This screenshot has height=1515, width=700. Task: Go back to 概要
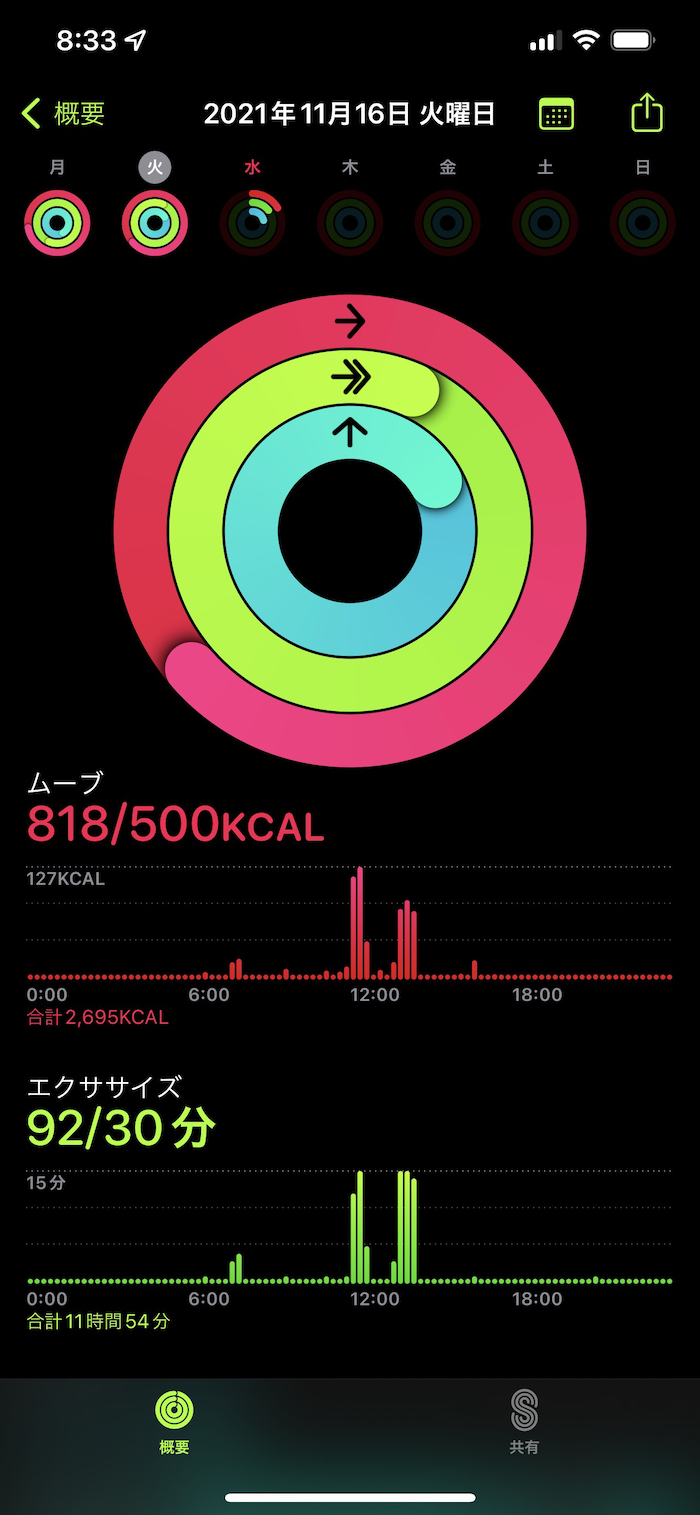pyautogui.click(x=64, y=114)
